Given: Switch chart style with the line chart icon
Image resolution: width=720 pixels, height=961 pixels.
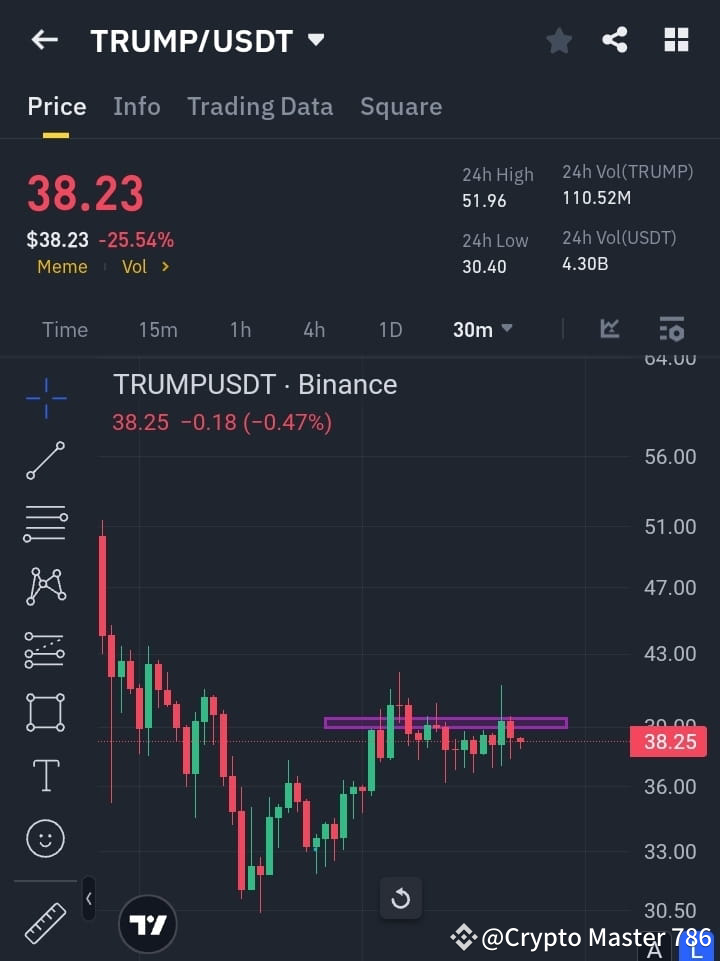Looking at the screenshot, I should click(x=609, y=329).
